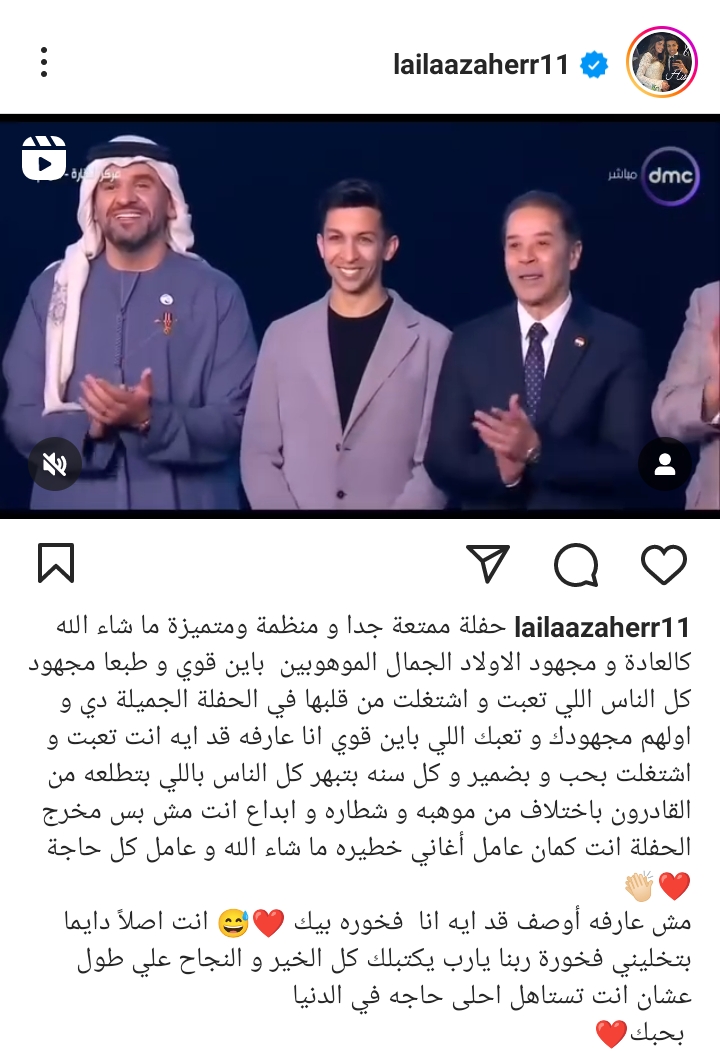Open the comments on this post
Viewport: 720px width, 1051px height.
click(576, 564)
